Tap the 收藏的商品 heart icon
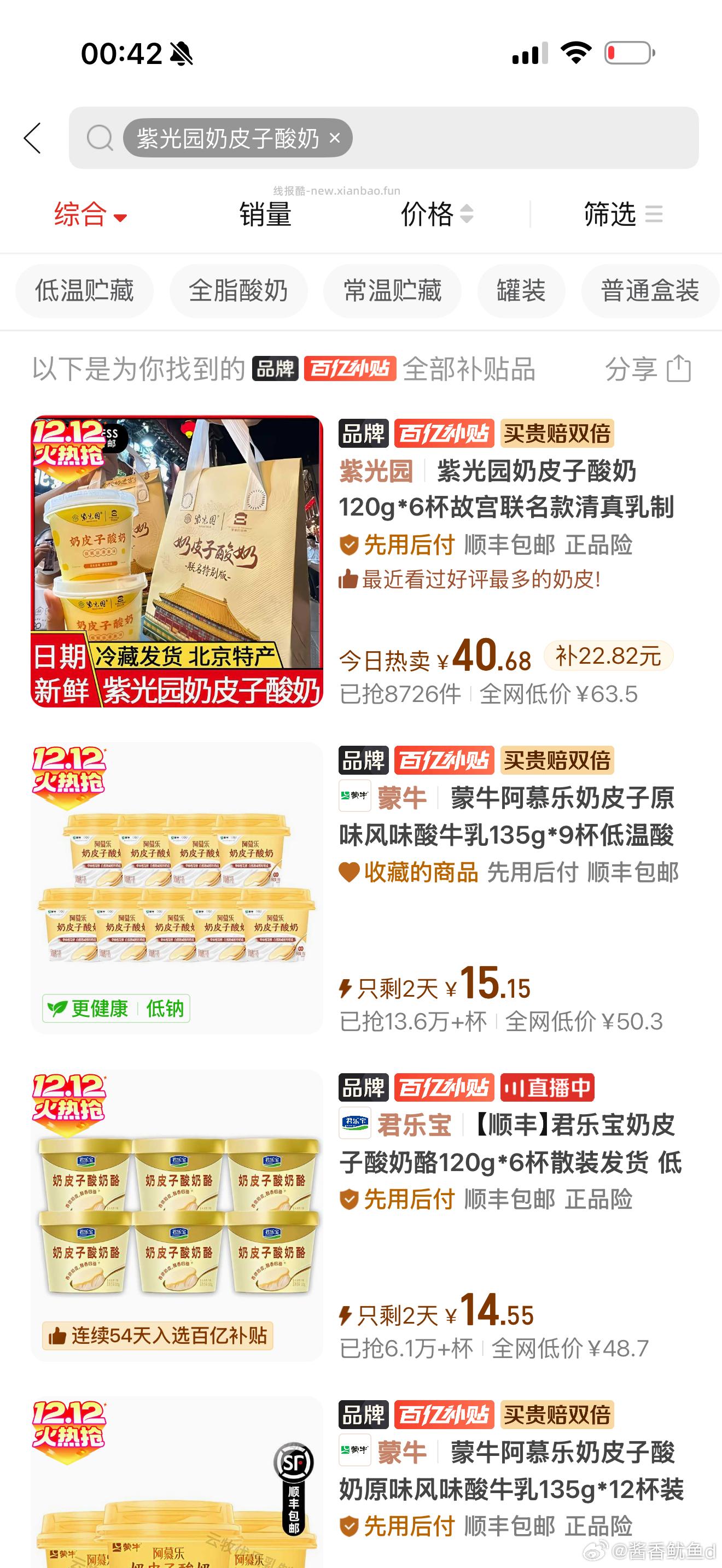This screenshot has height=1568, width=722. [x=349, y=871]
